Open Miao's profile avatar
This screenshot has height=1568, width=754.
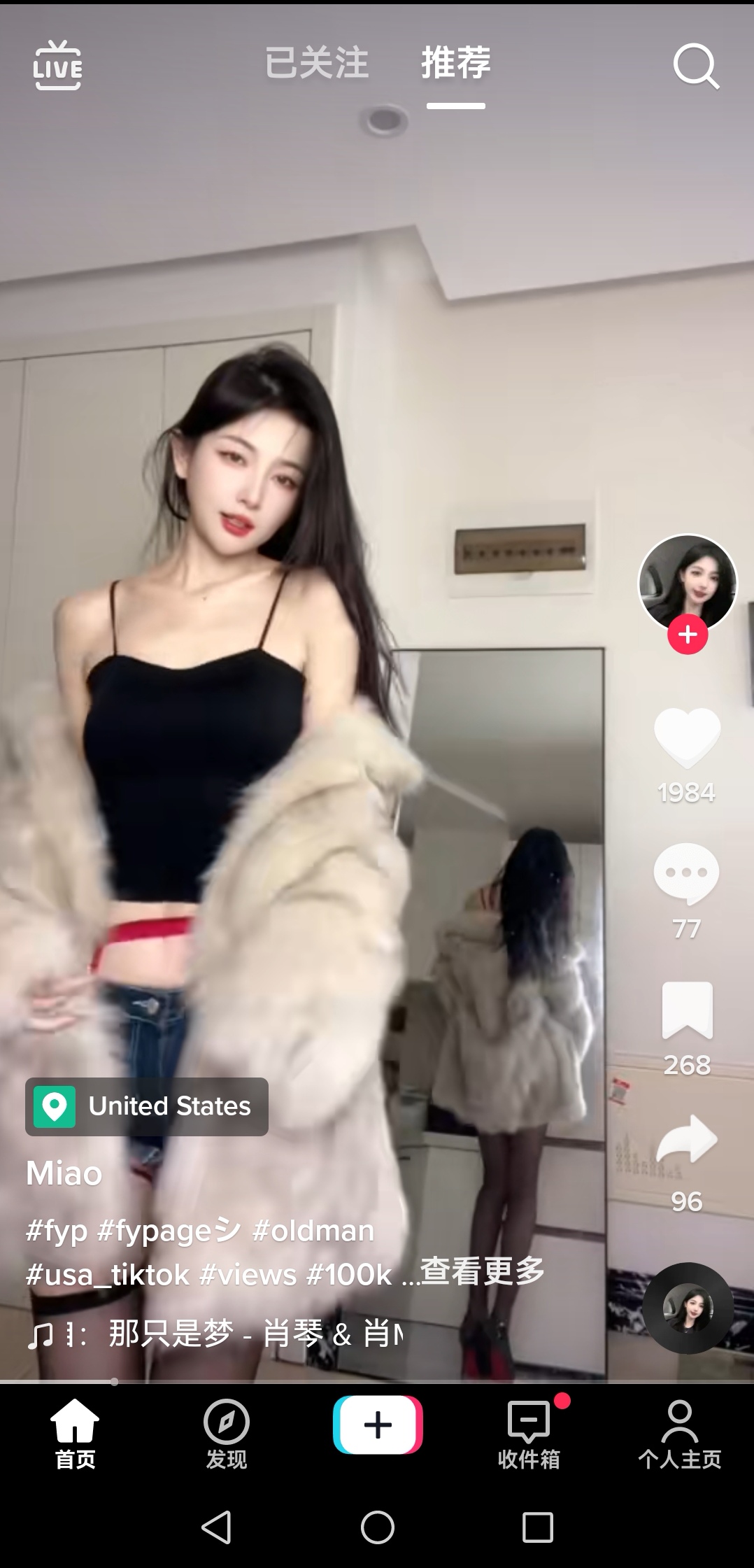point(687,582)
